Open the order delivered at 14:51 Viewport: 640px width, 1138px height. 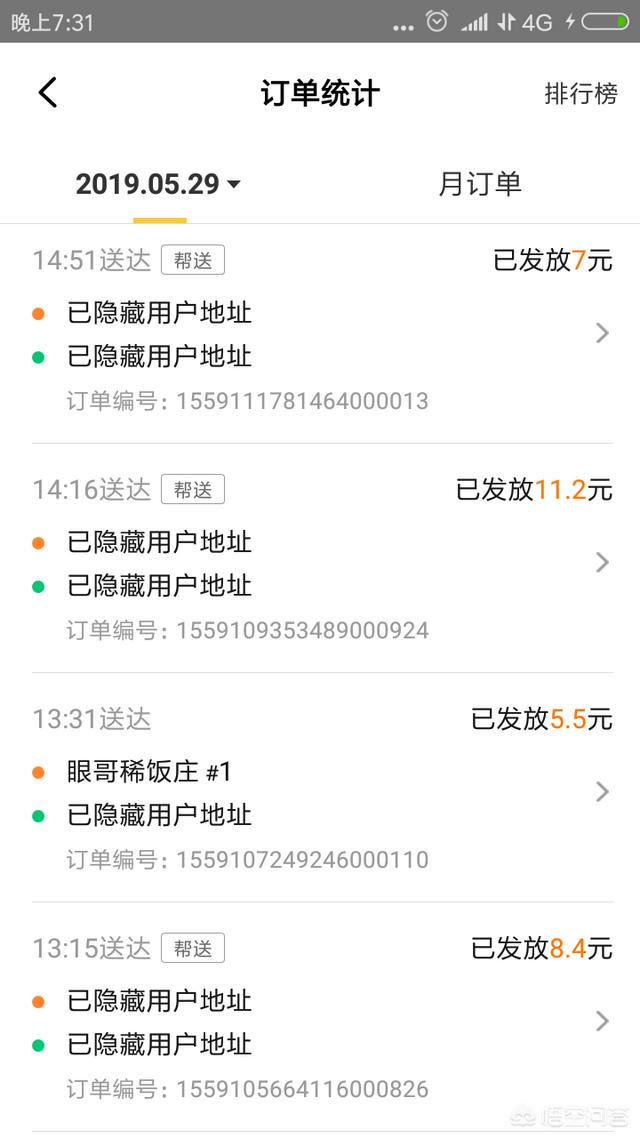[x=322, y=334]
